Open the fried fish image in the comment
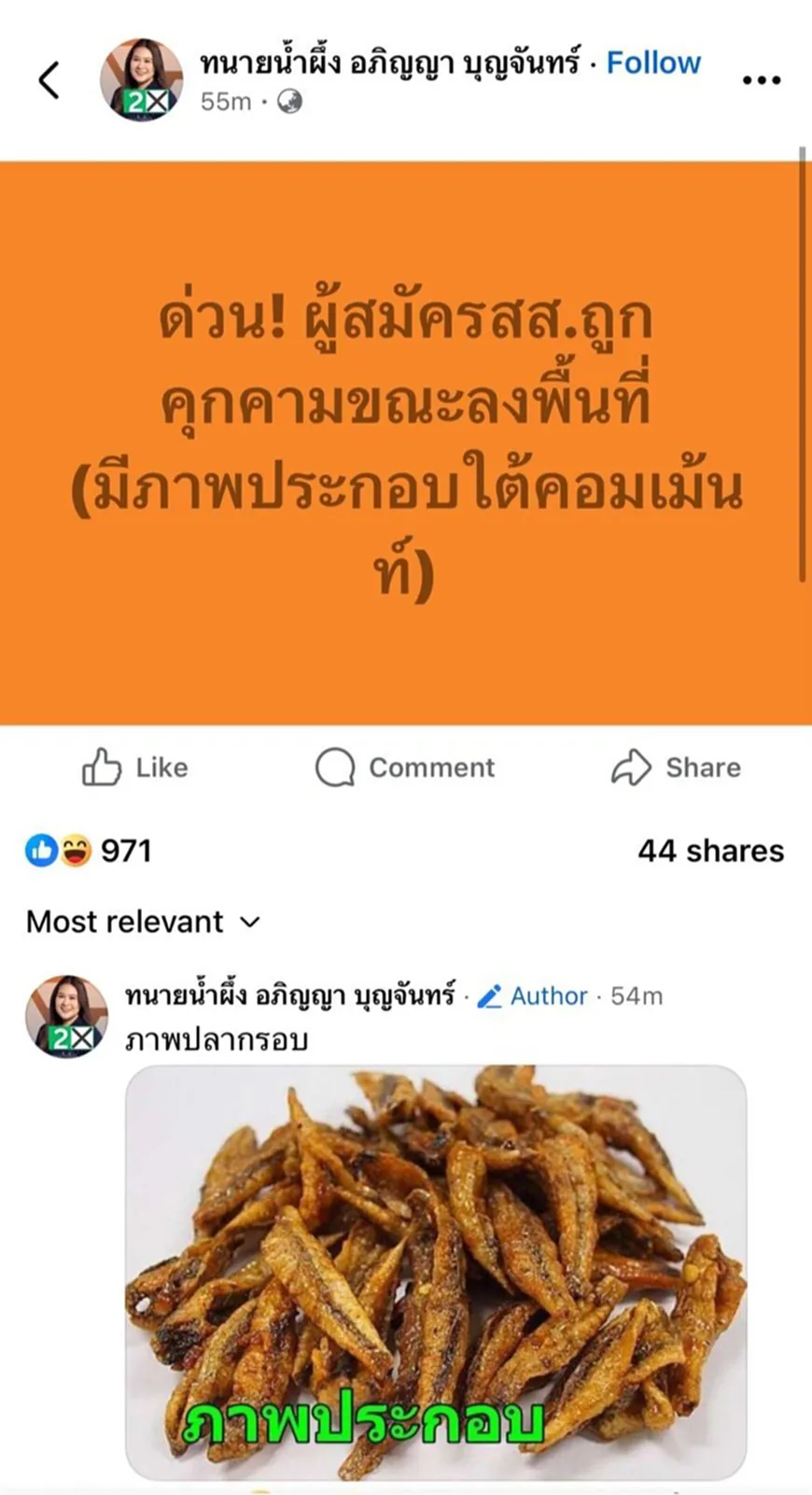The height and width of the screenshot is (1495, 812). coord(436,1272)
